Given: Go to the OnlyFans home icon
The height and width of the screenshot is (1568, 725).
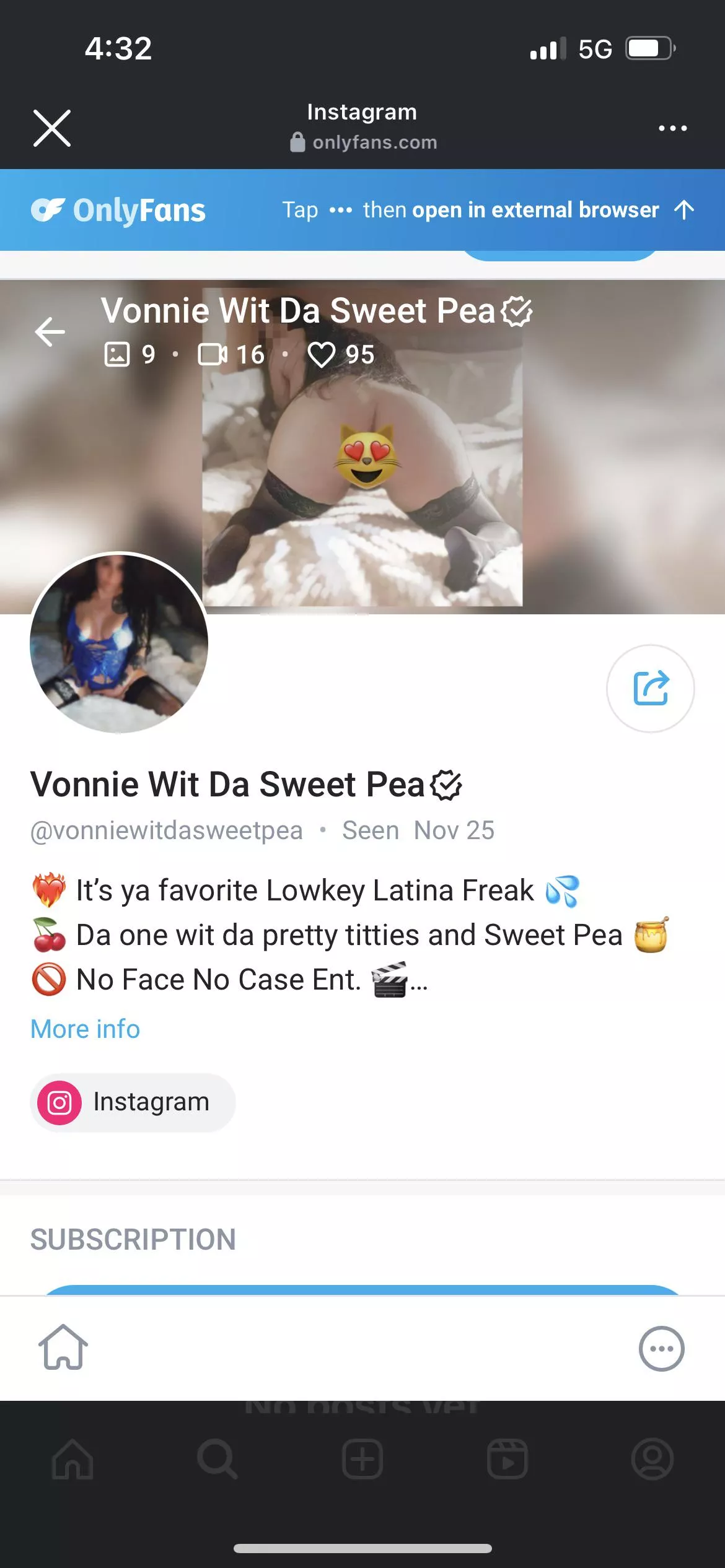Looking at the screenshot, I should pos(63,1348).
